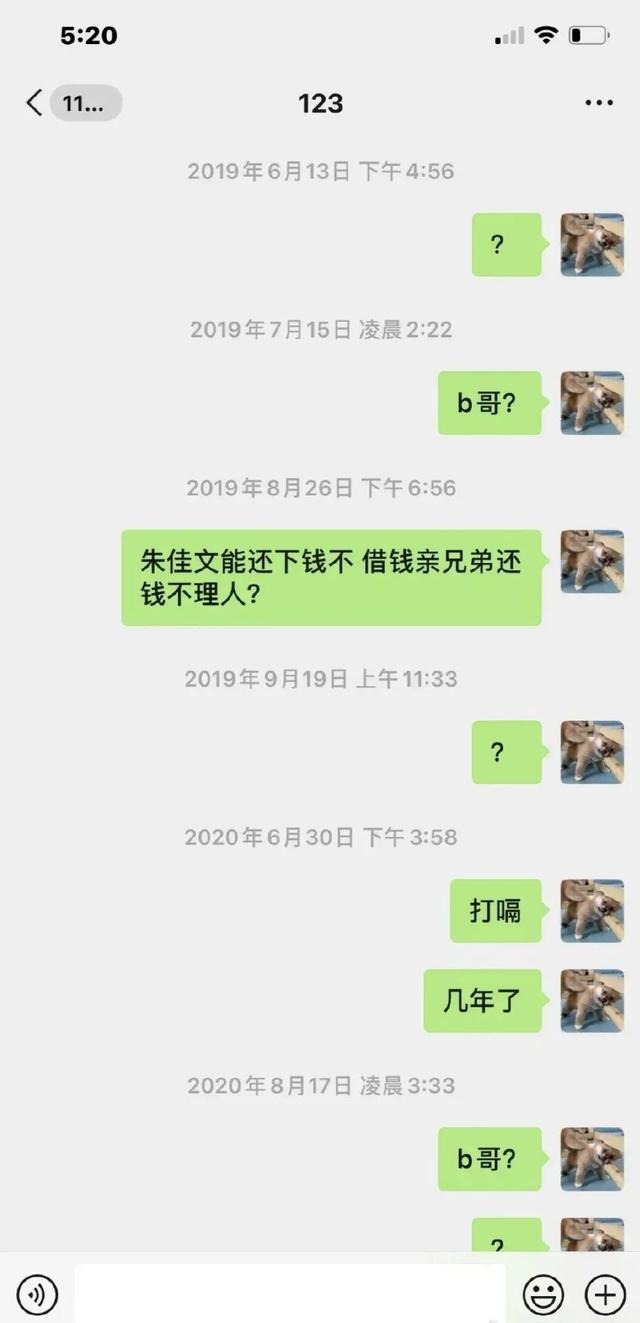Screen dimensions: 640x1323
Task: Open the emoji sticker panel
Action: point(543,1295)
